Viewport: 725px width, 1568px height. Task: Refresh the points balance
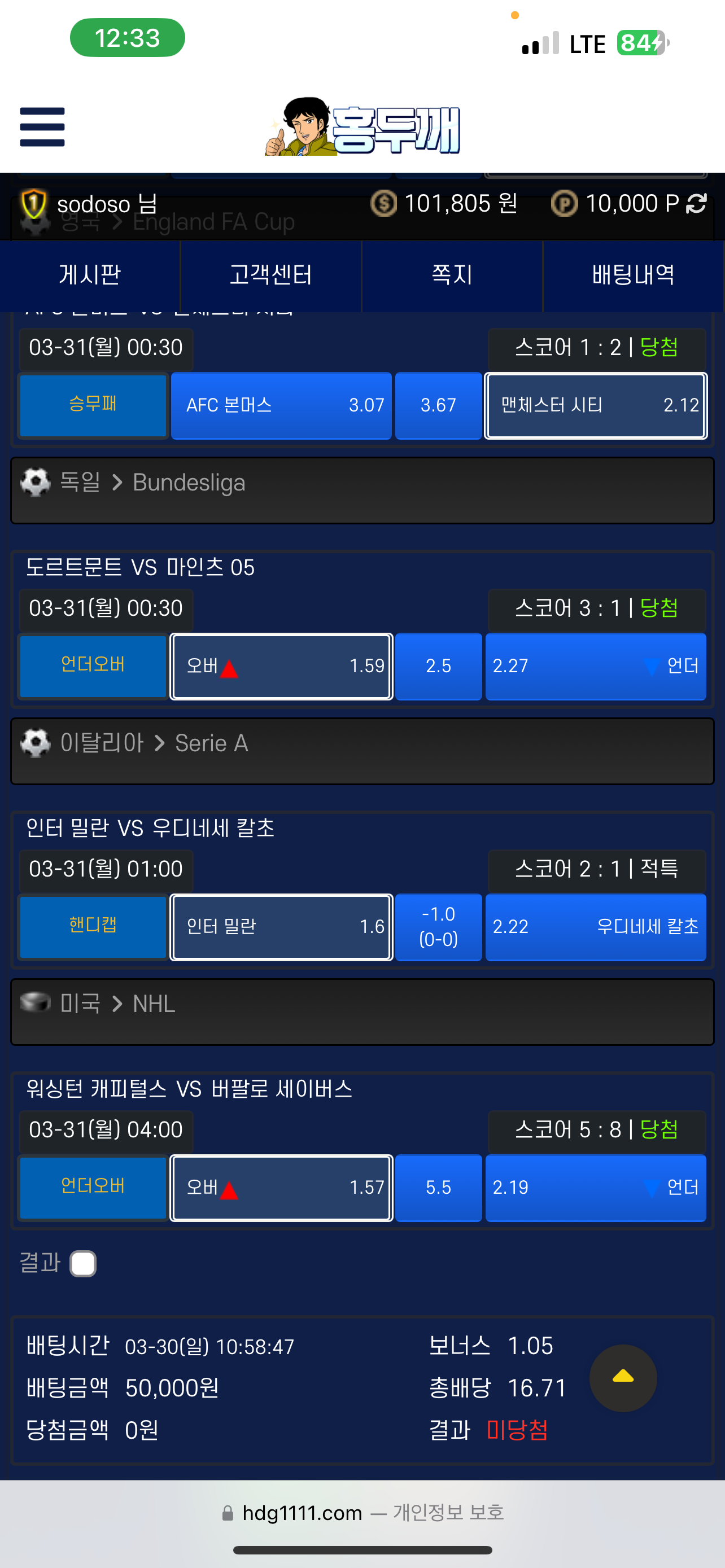tap(696, 203)
